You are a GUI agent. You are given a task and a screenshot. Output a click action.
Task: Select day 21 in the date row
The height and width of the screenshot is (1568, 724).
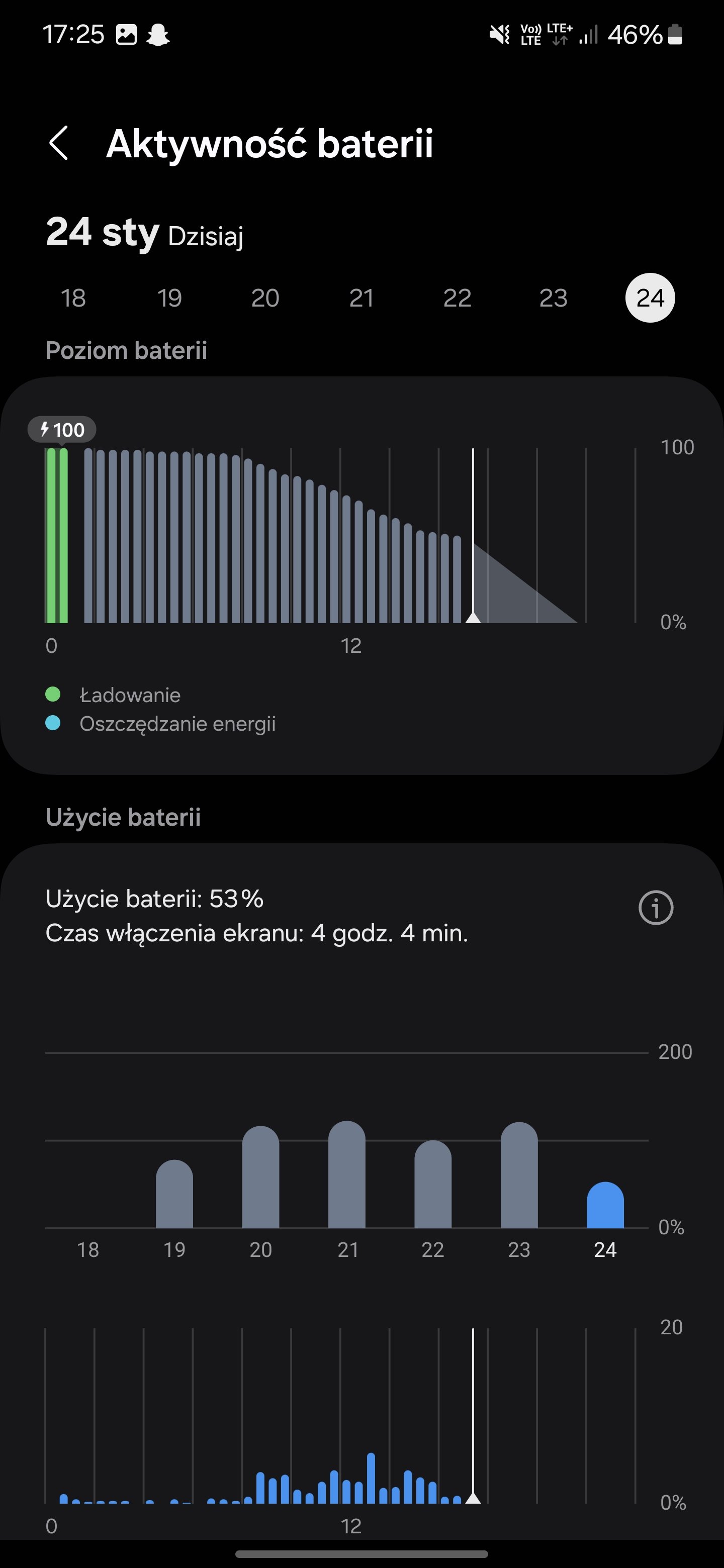pos(361,298)
